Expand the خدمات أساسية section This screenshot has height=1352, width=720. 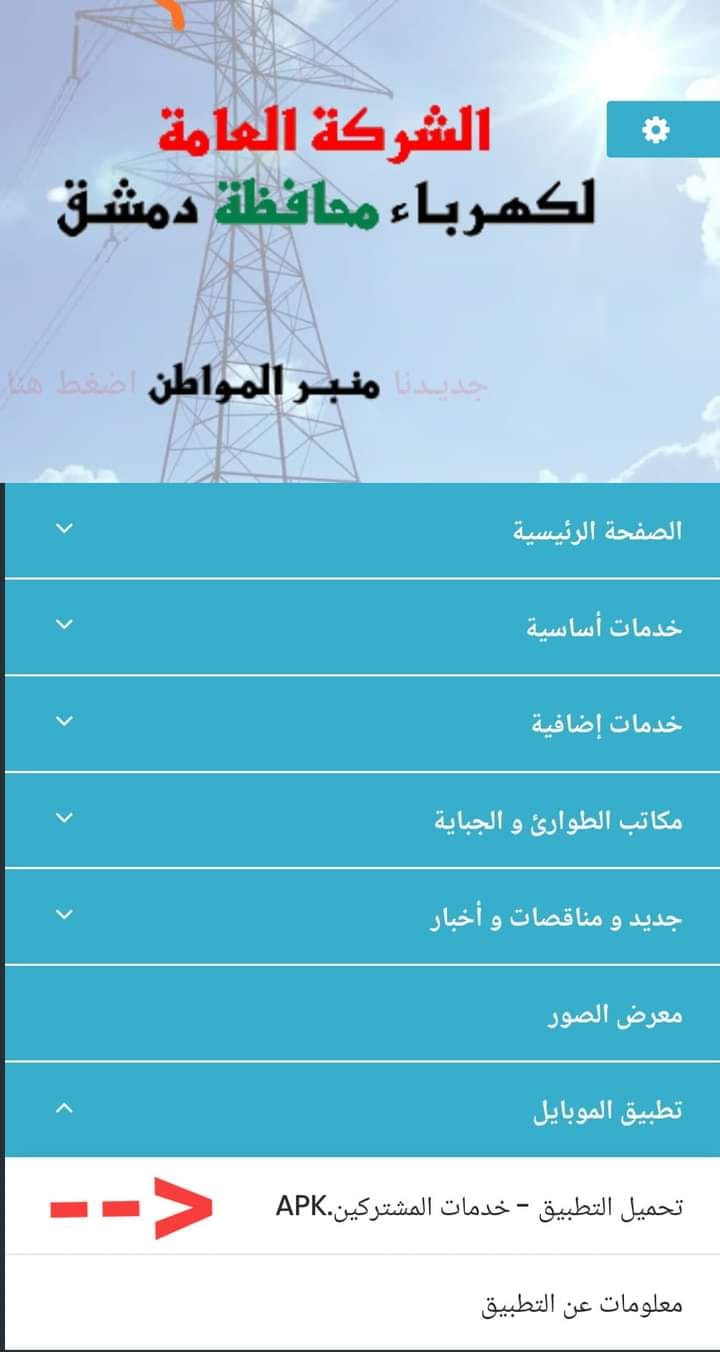[x=362, y=627]
